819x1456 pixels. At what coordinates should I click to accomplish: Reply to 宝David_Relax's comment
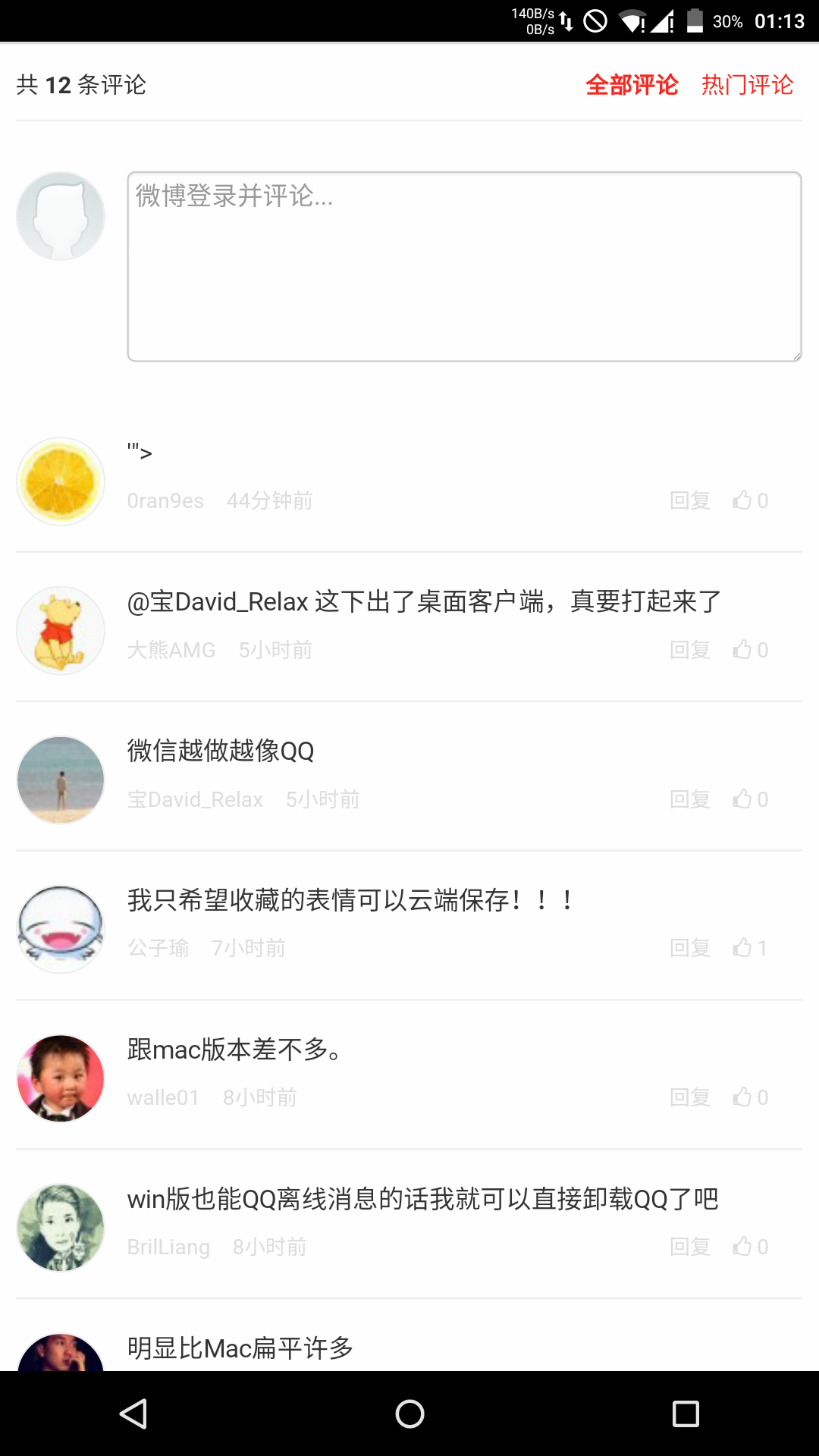pyautogui.click(x=690, y=799)
